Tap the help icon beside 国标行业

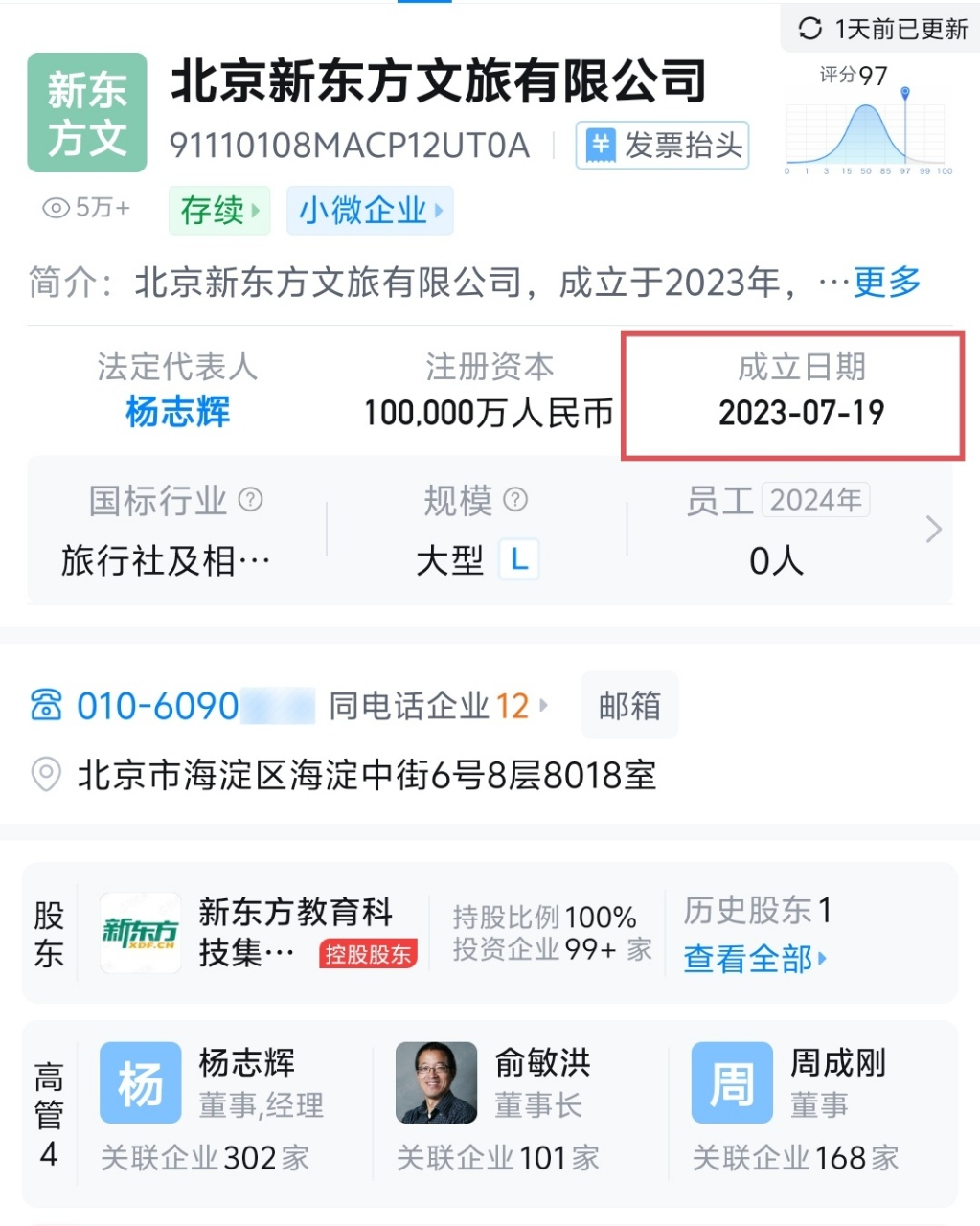pyautogui.click(x=251, y=499)
